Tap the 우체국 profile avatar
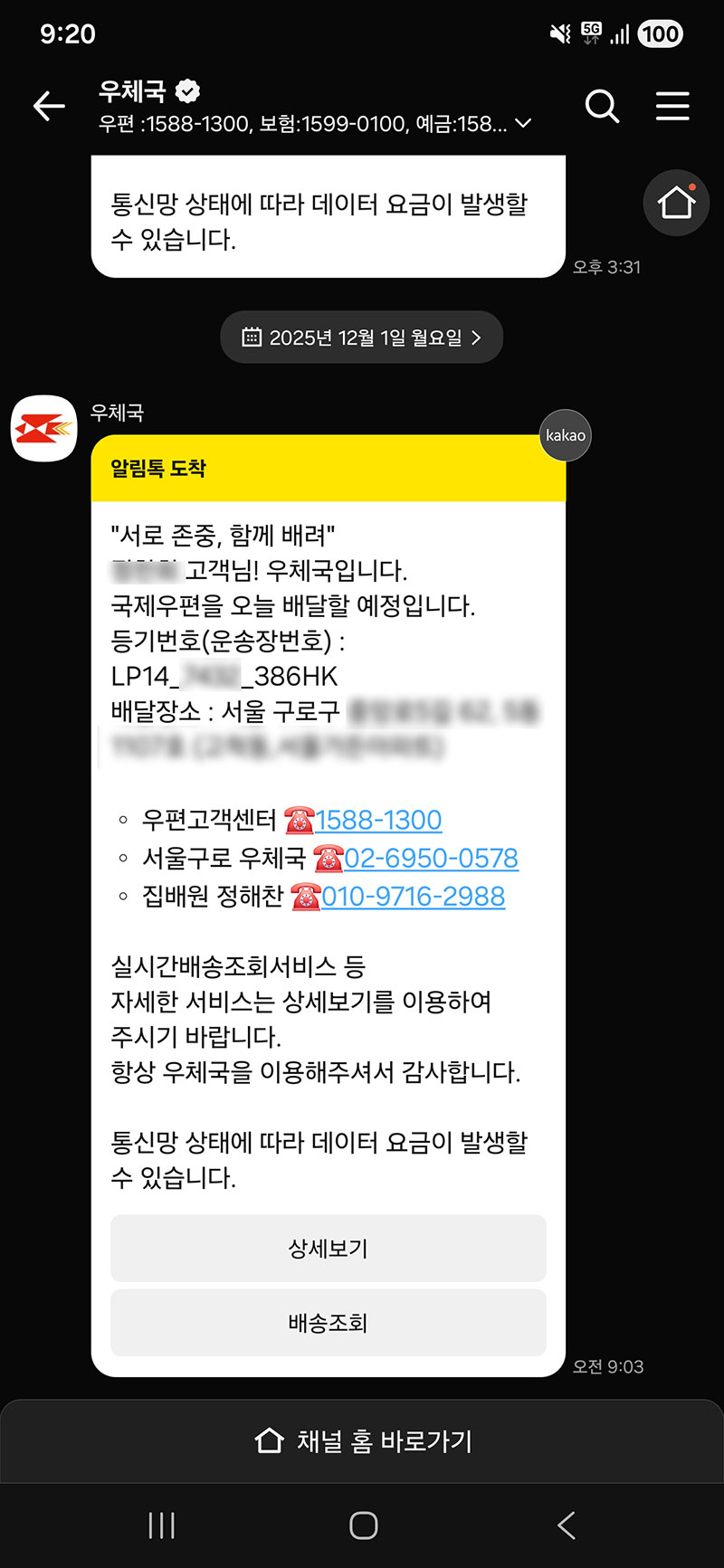Screen dimensions: 724x1568 [43, 428]
